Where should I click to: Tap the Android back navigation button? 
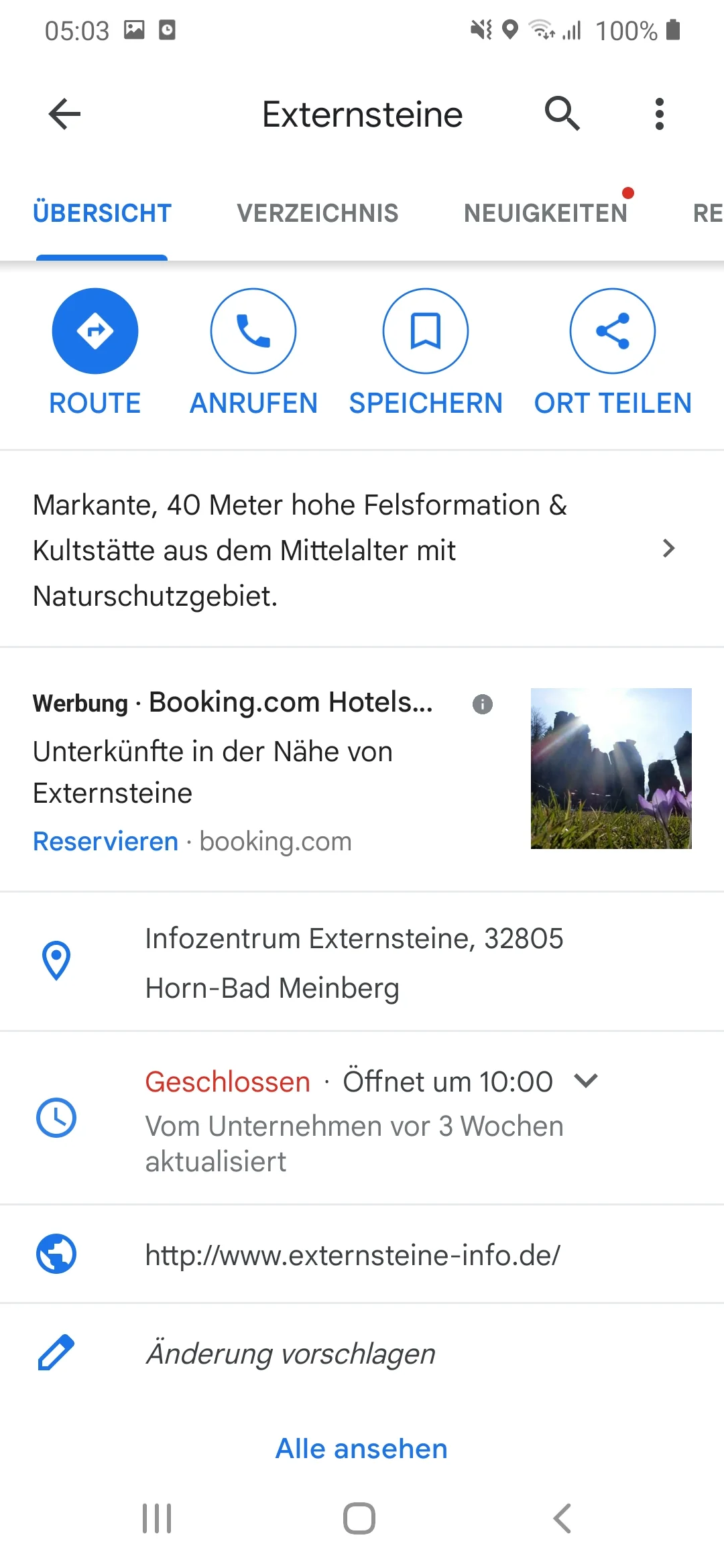[562, 1519]
